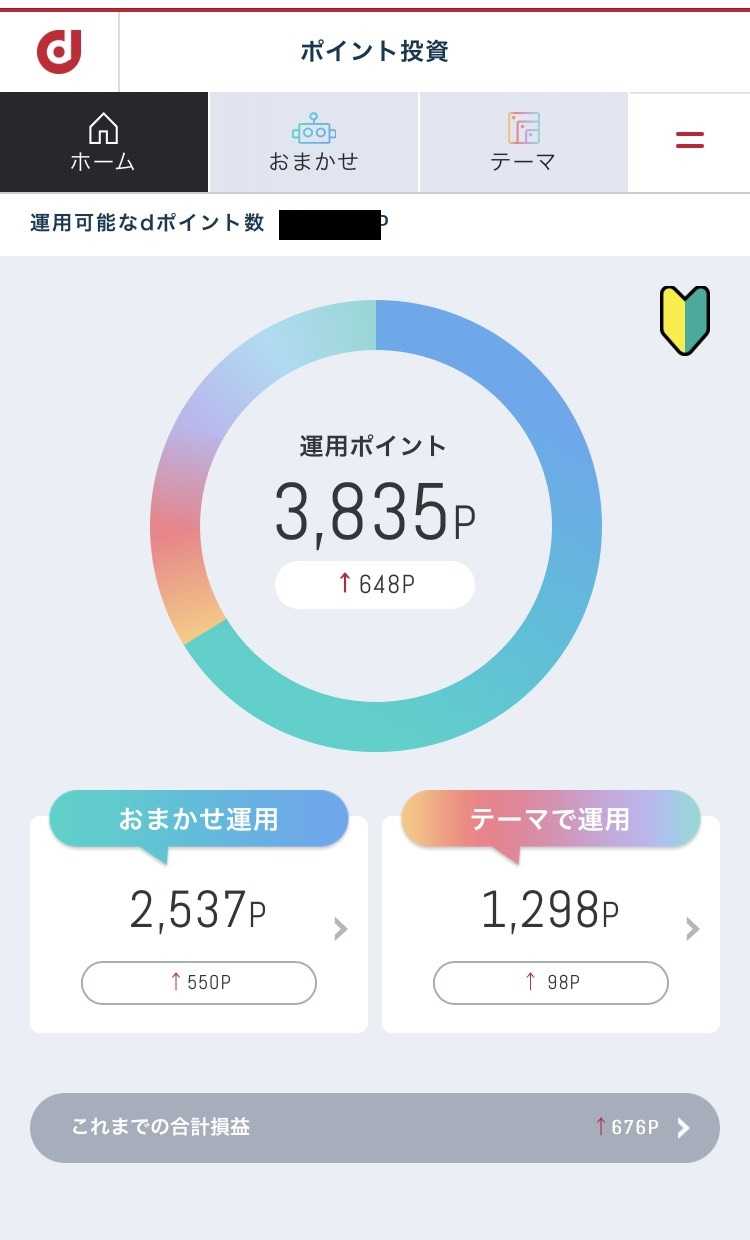
Task: Tap the d logo icon
Action: coord(59,51)
